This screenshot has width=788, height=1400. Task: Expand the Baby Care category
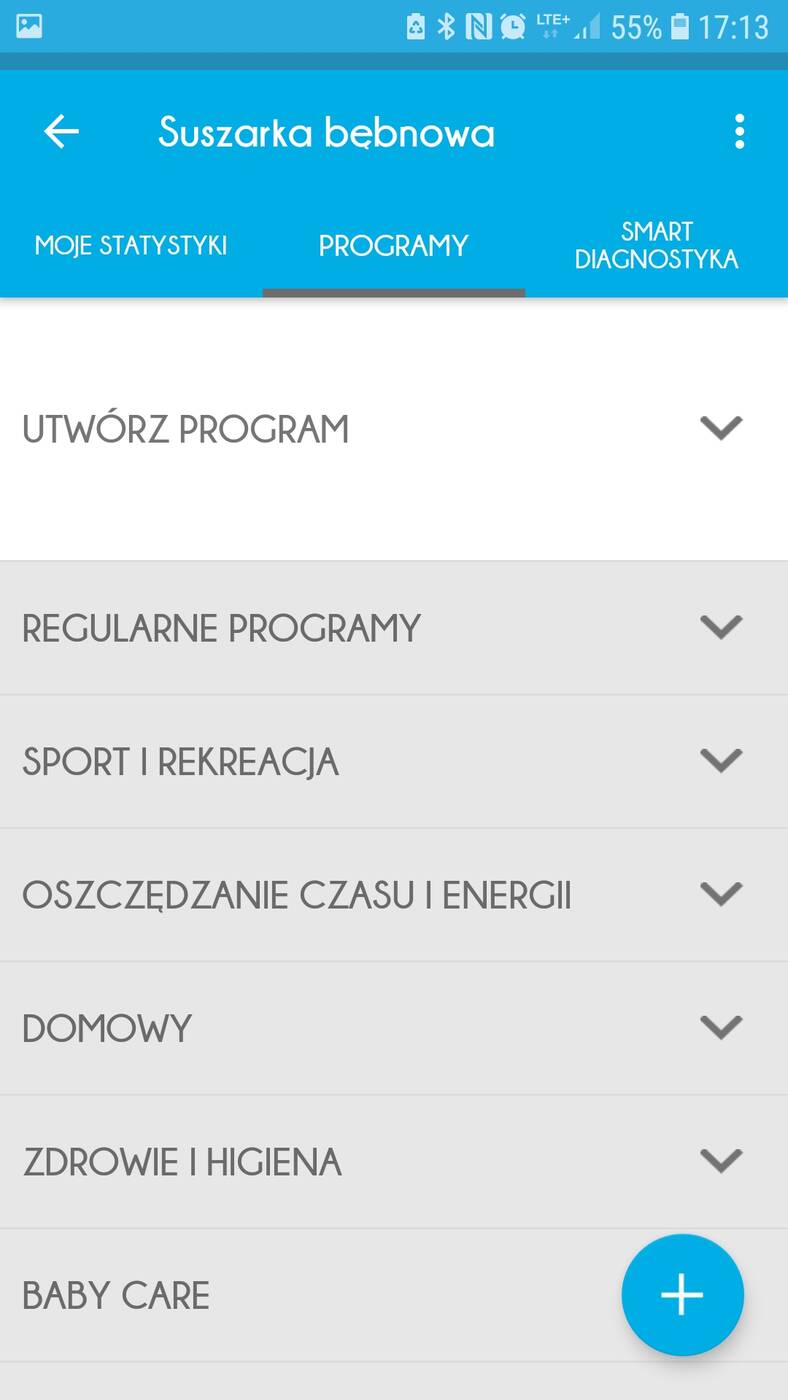300,1295
